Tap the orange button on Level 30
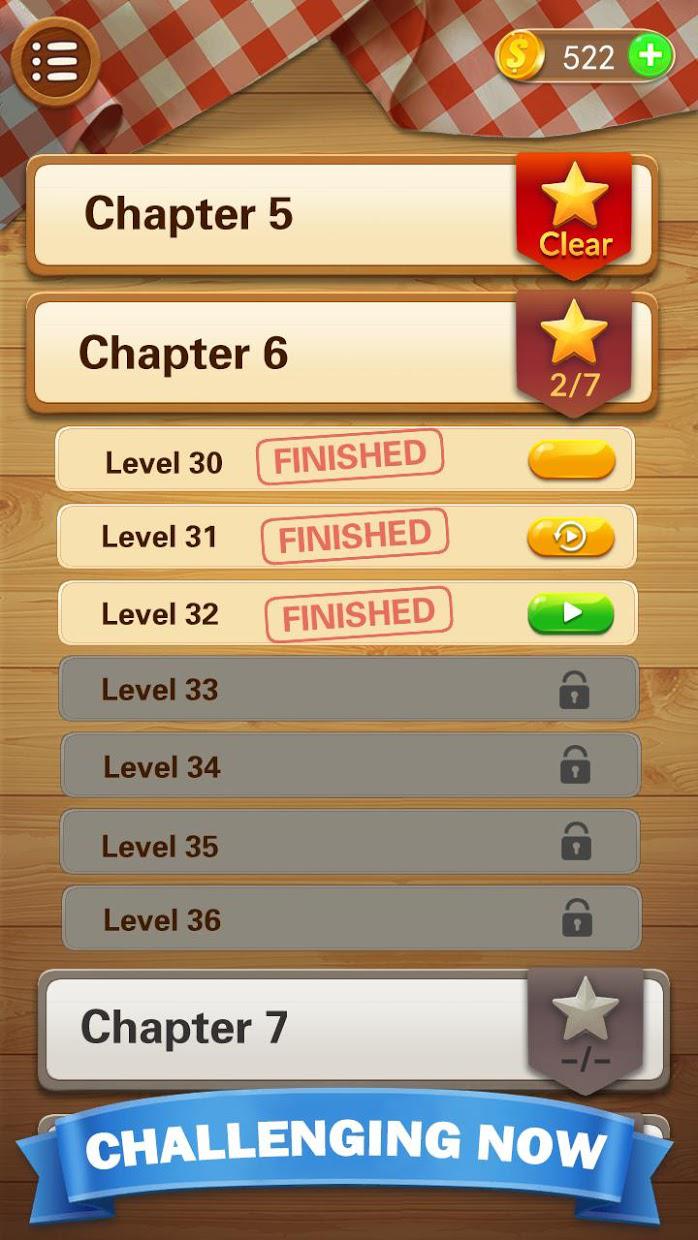Image resolution: width=698 pixels, height=1240 pixels. [571, 460]
